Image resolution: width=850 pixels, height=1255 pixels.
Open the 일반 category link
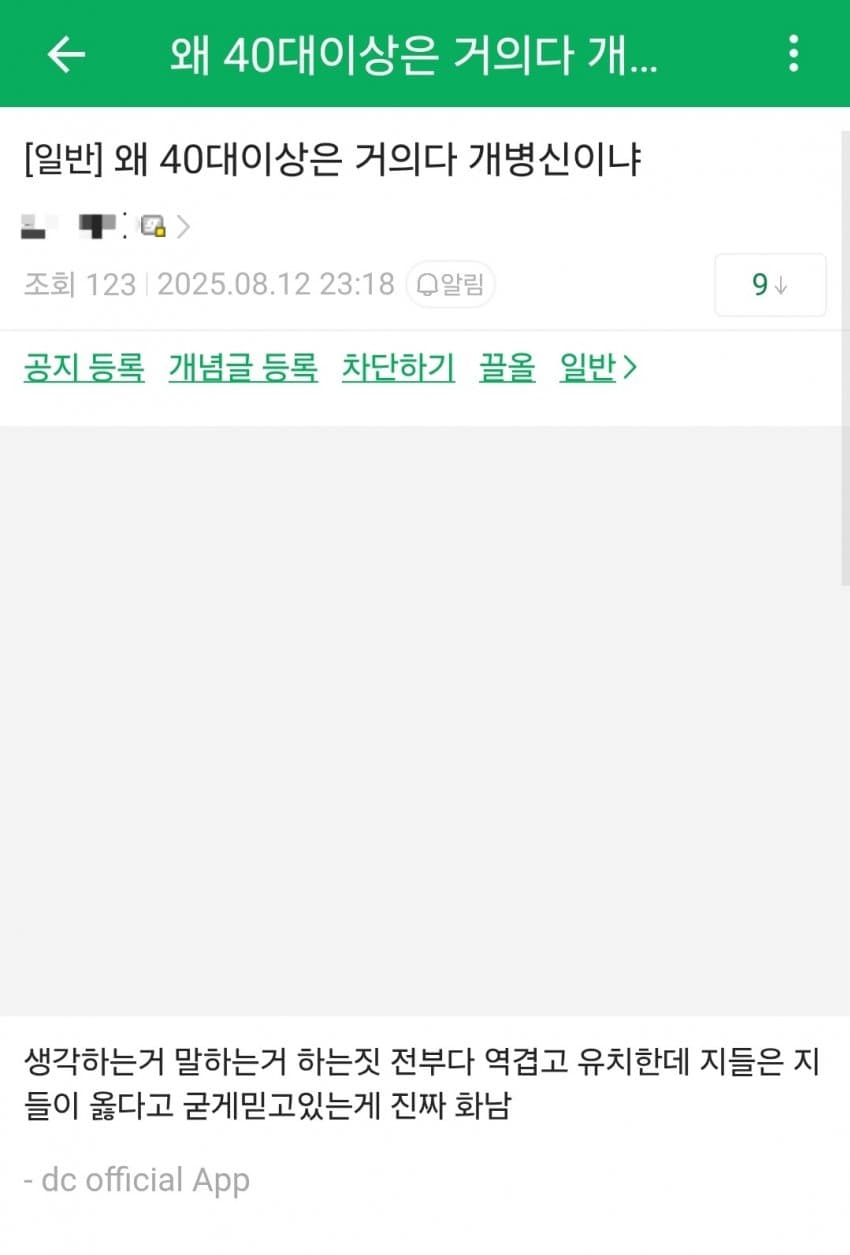coord(597,368)
